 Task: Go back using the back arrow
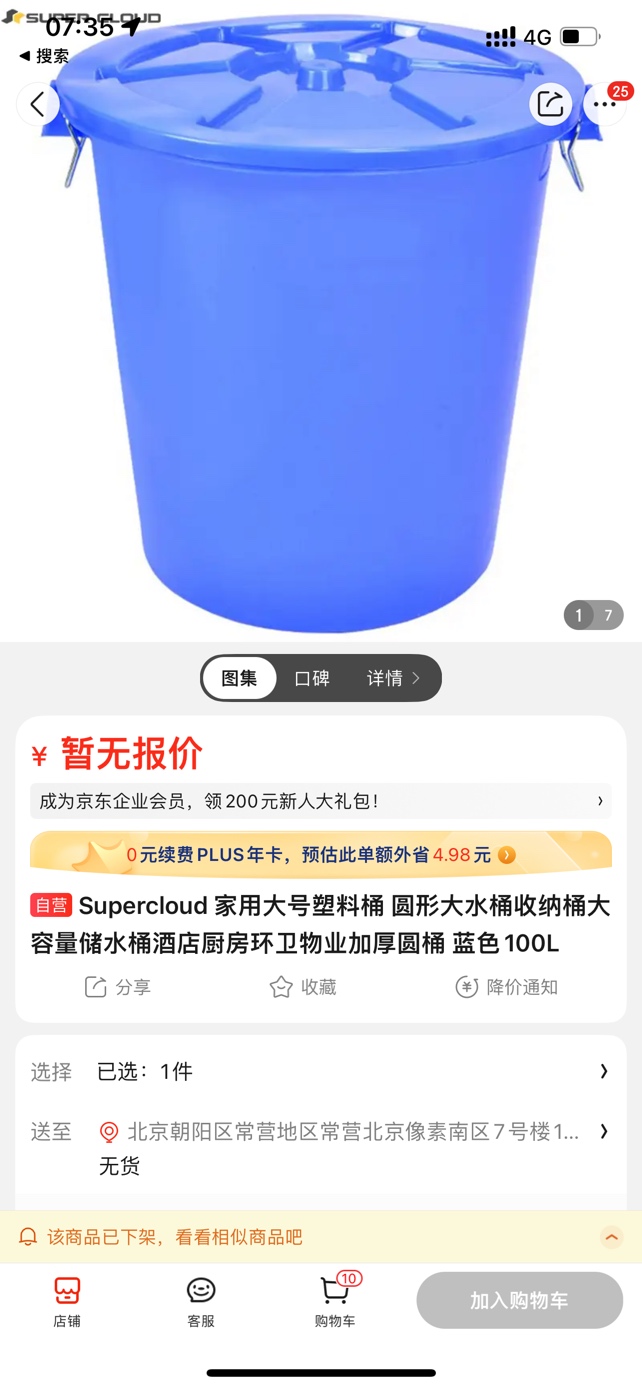coord(38,104)
